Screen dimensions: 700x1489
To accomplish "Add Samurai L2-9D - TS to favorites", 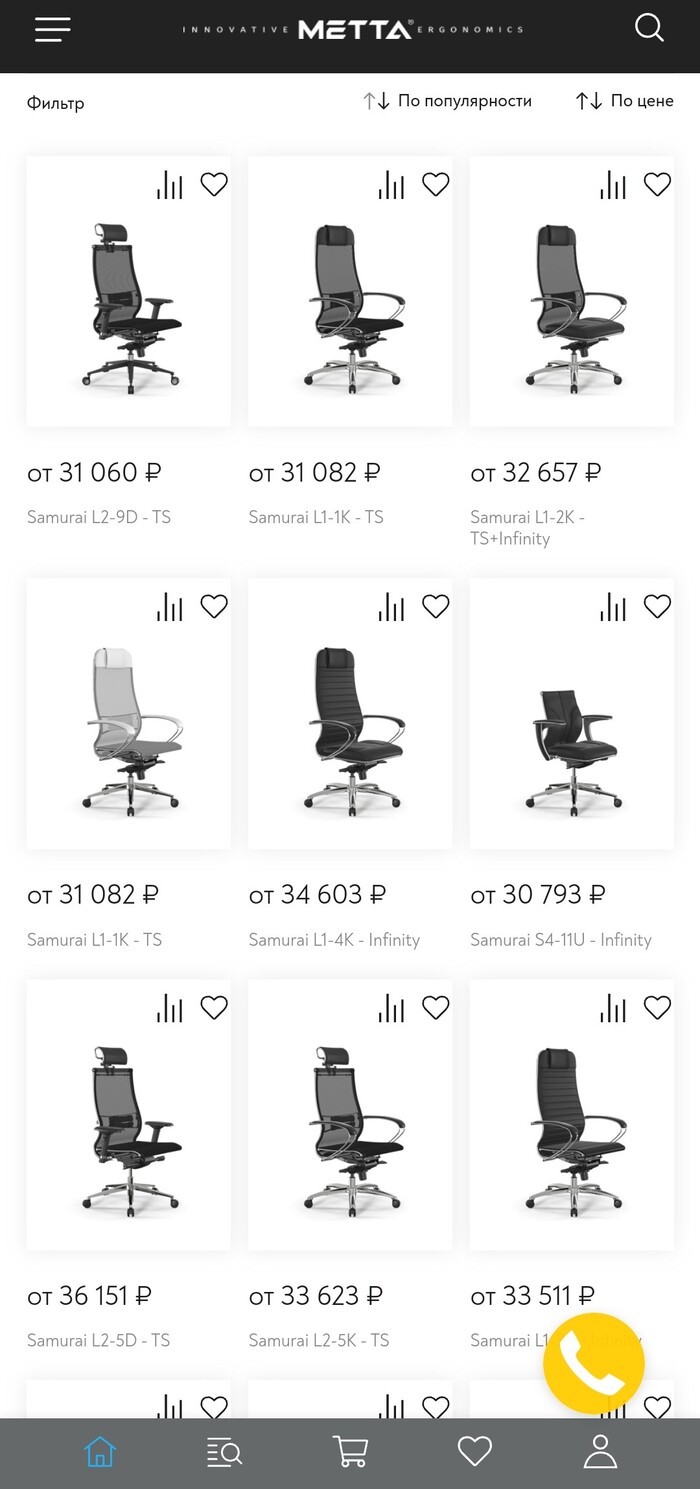I will click(x=214, y=184).
